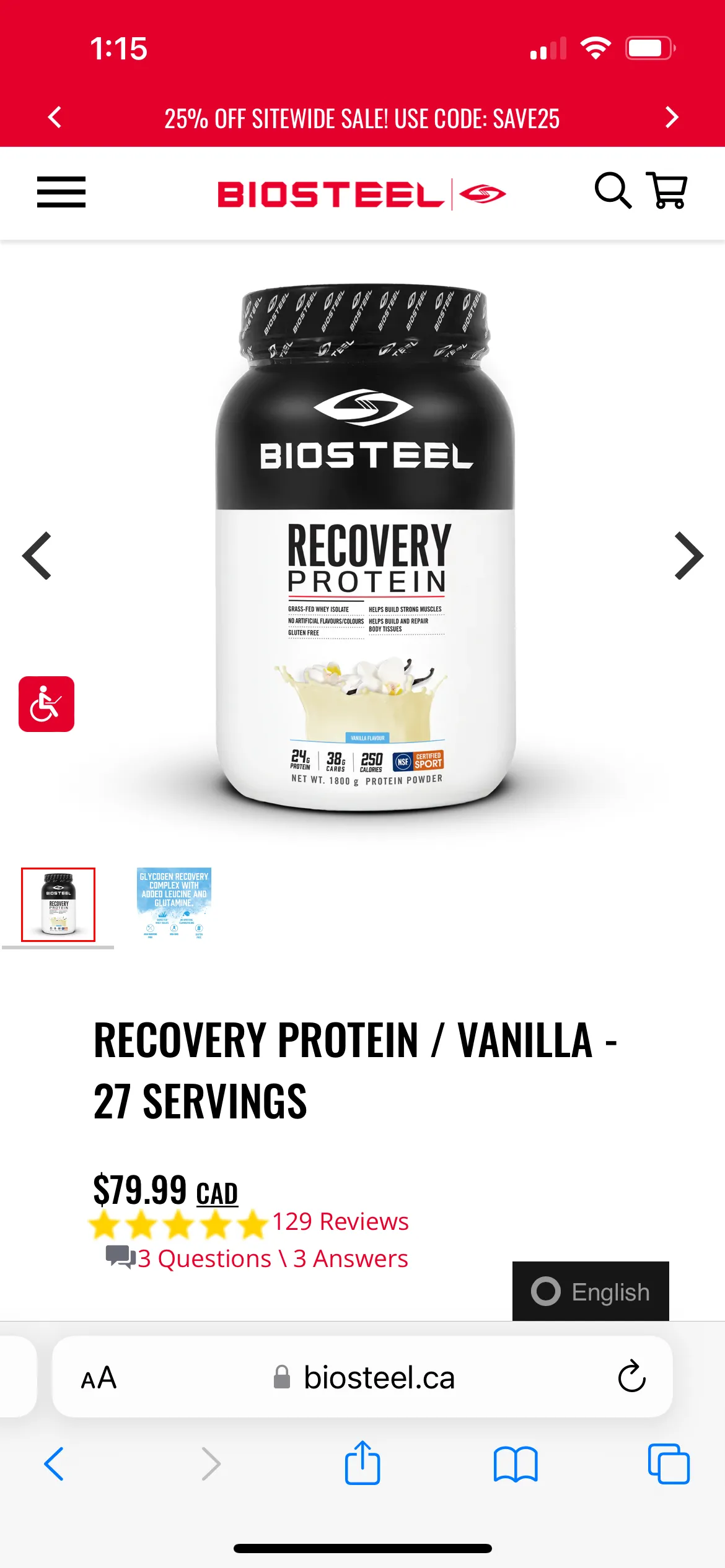Viewport: 725px width, 1568px height.
Task: Open the hamburger menu
Action: (61, 192)
